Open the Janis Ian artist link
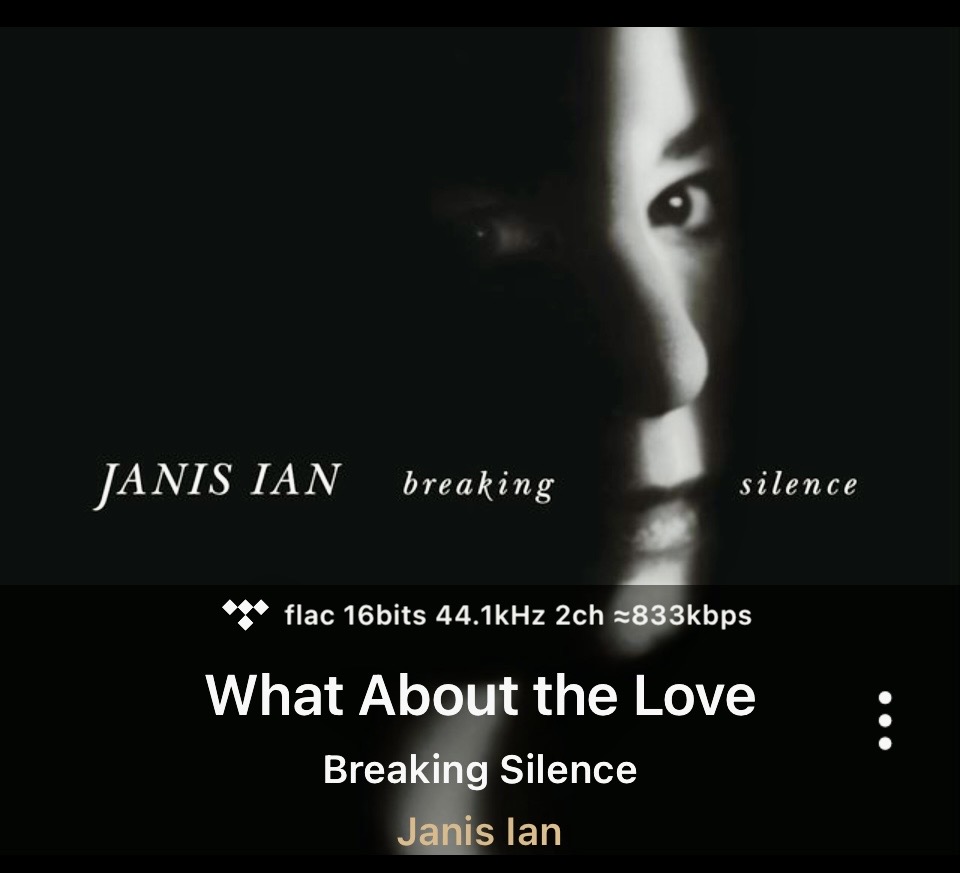960x873 pixels. [x=479, y=831]
